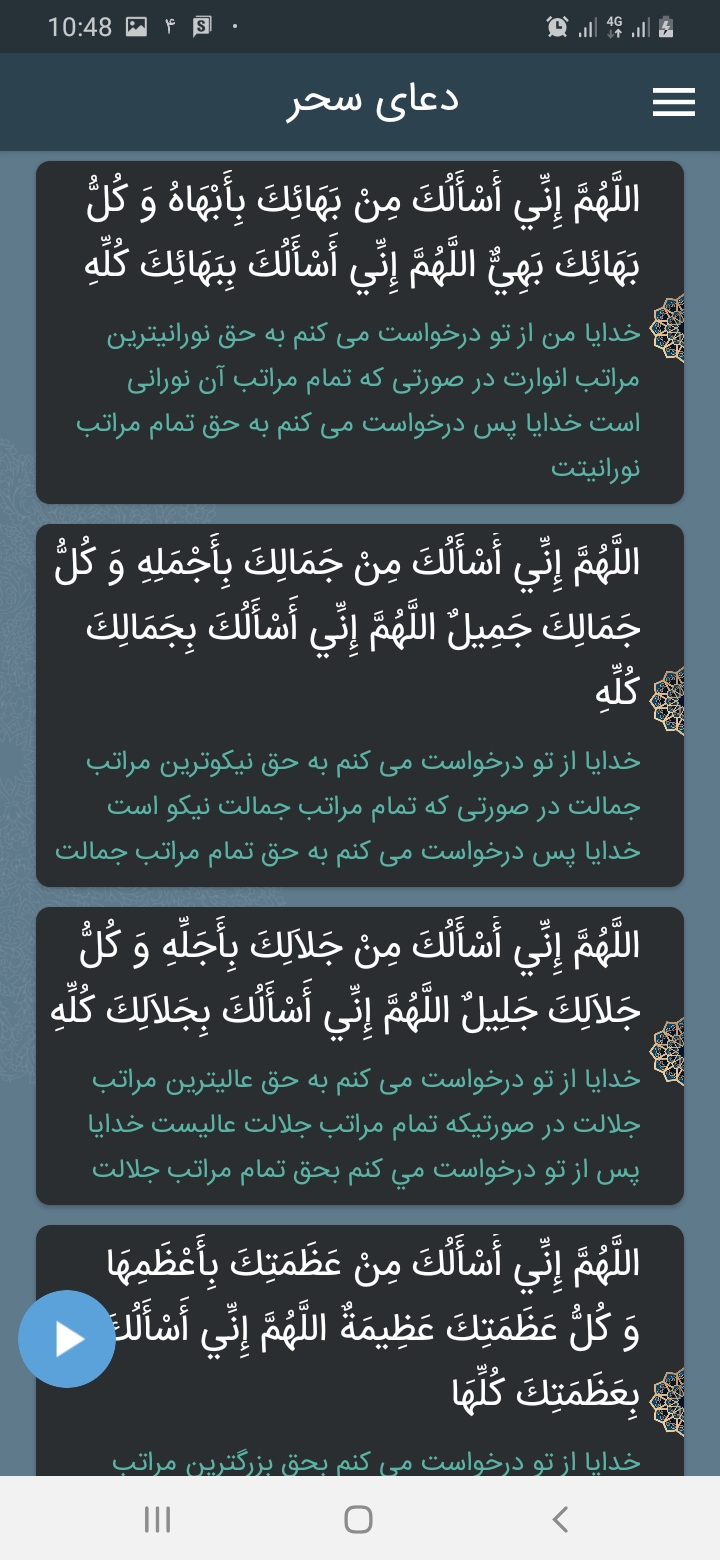
Task: Open recent apps from navigation bar
Action: coord(158,1519)
